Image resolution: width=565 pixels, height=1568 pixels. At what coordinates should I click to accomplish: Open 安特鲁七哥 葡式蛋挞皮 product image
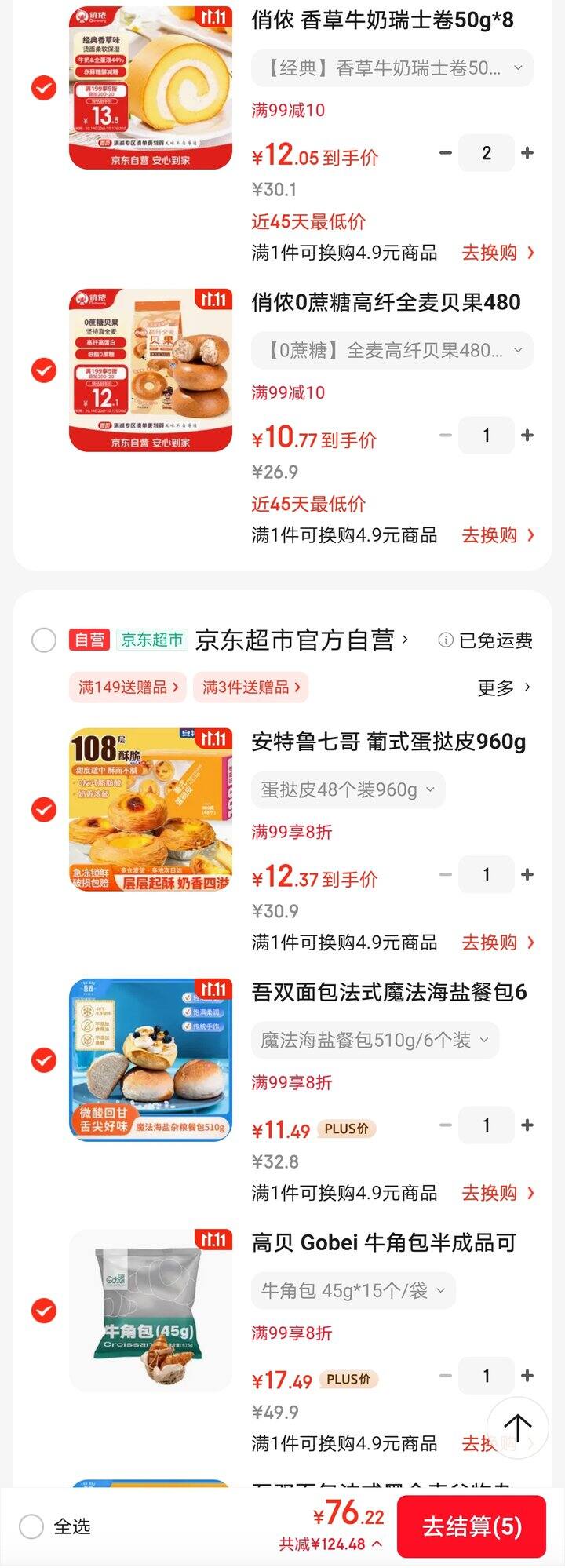[x=151, y=809]
